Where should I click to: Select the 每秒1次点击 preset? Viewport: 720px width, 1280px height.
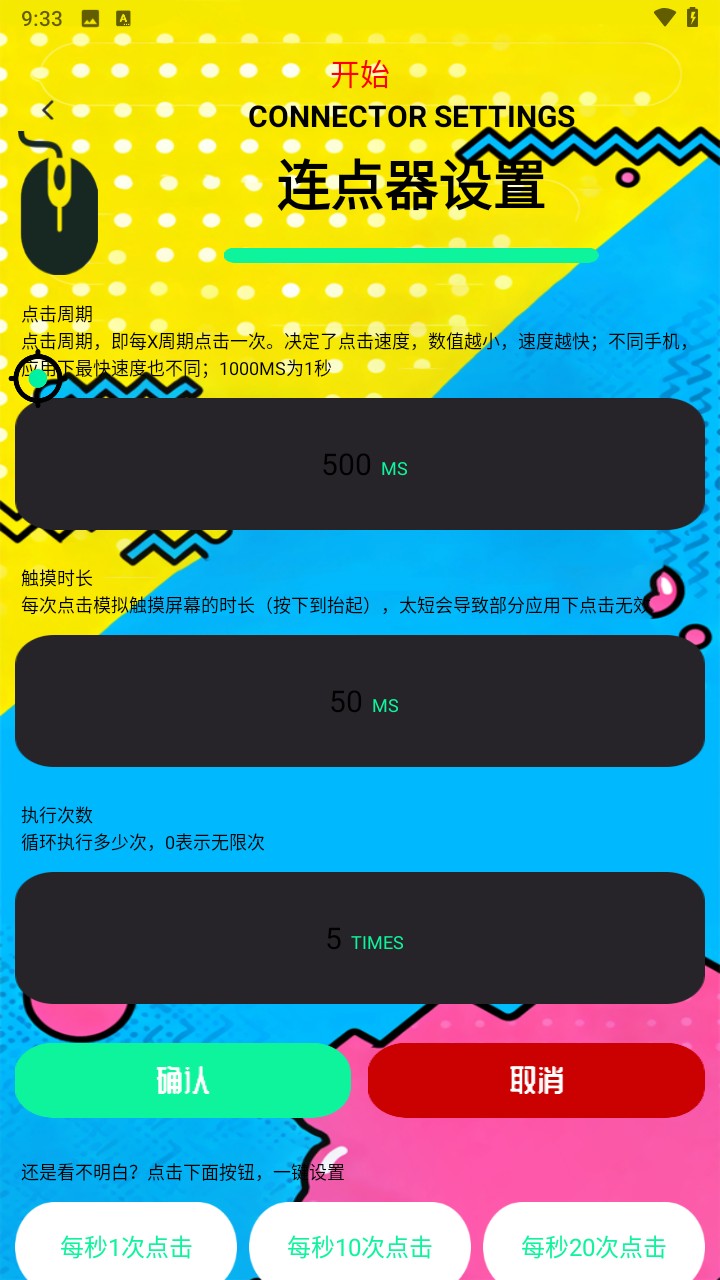click(125, 1248)
